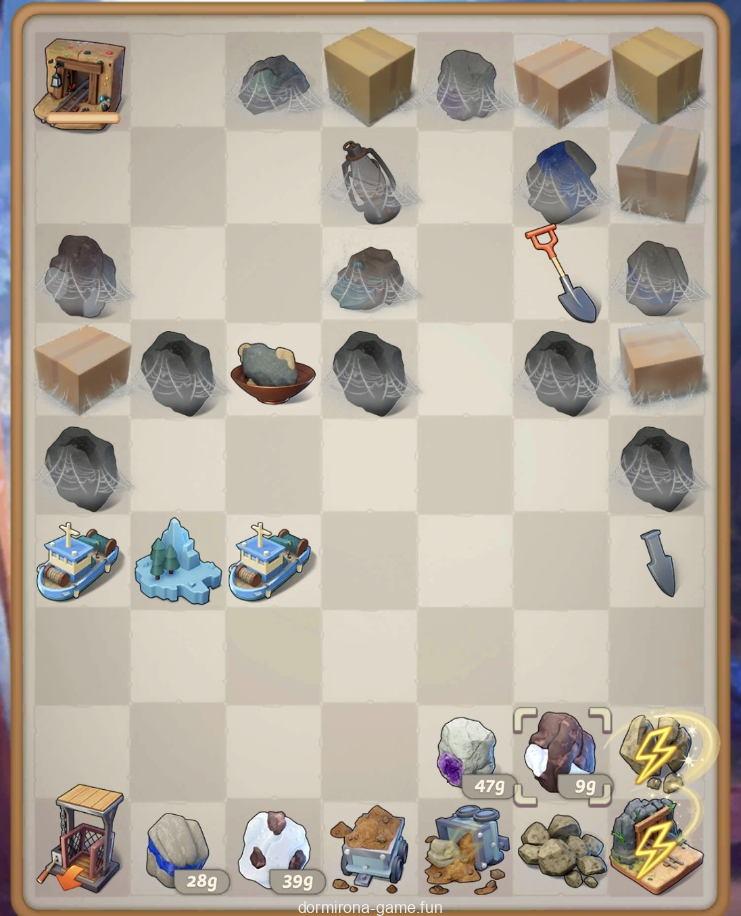The image size is (741, 916).
Task: Tap the mine workshop generator building
Action: [82, 80]
